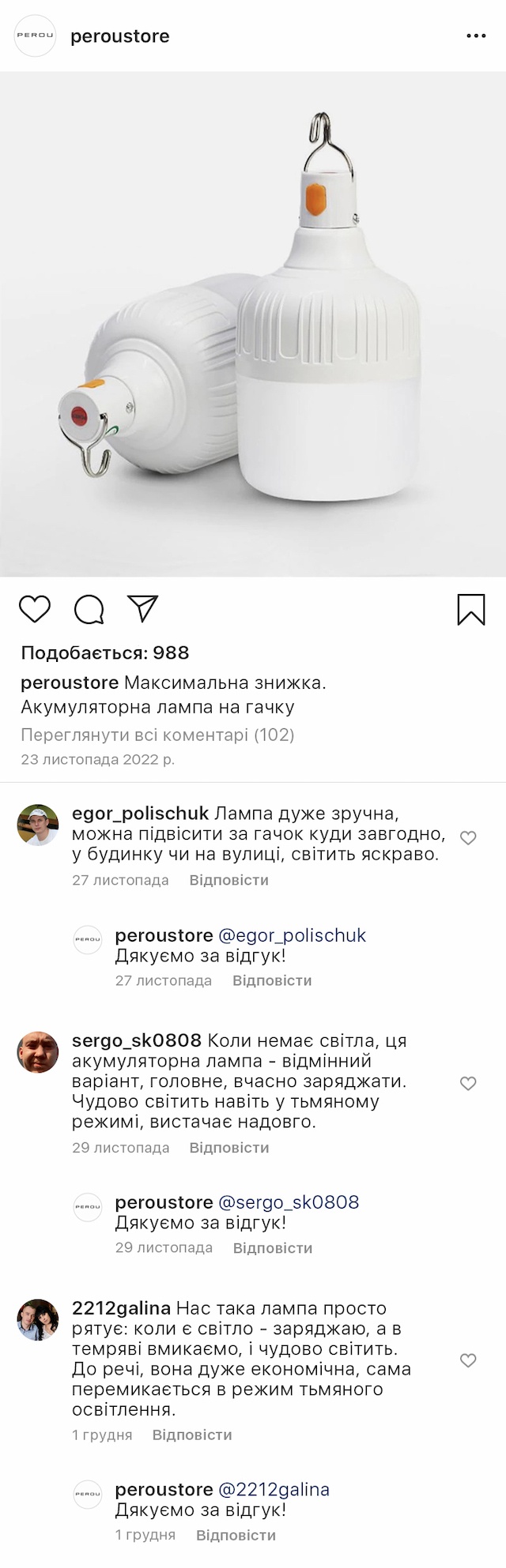This screenshot has width=506, height=1568.
Task: Open egor_polischuk's profile picture
Action: 38,825
